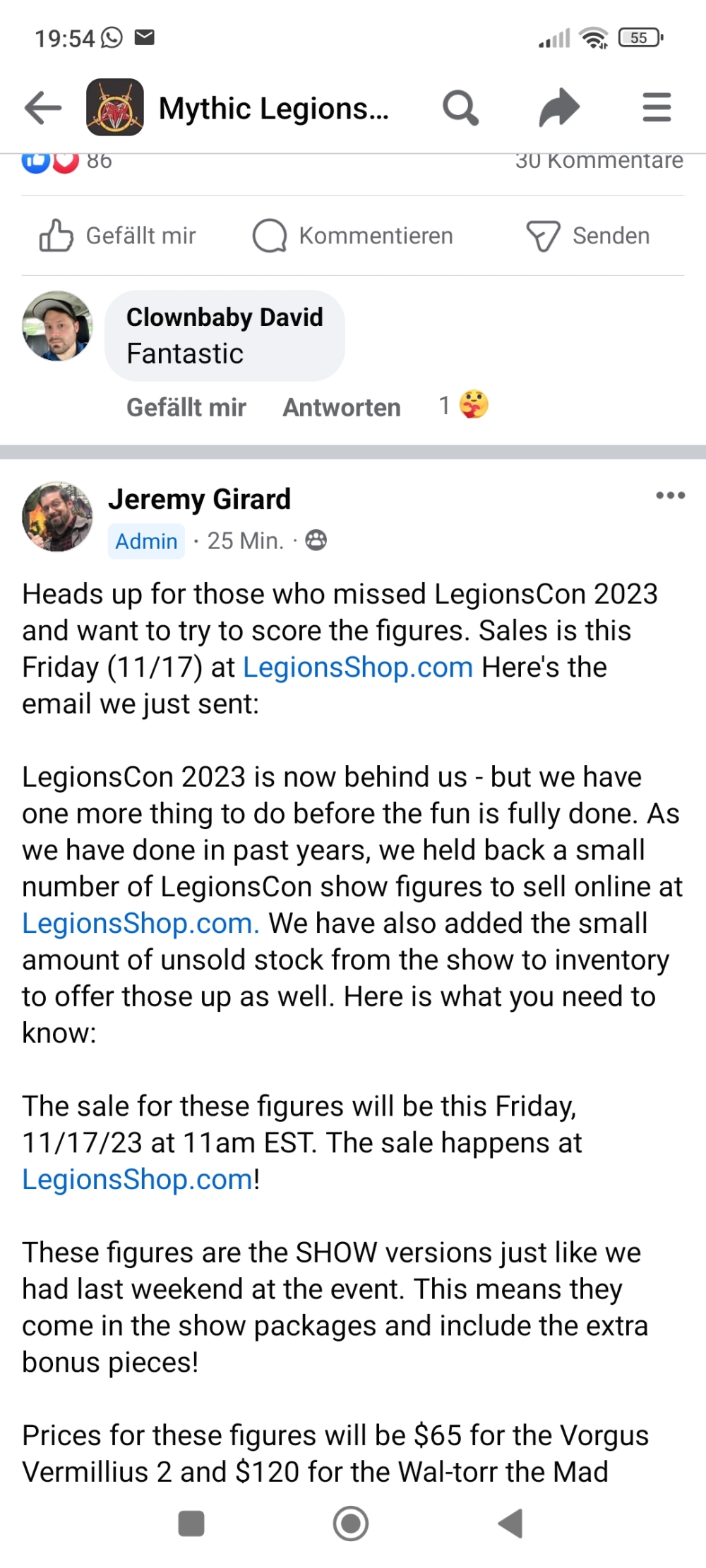Go back using the top-left arrow
The height and width of the screenshot is (1568, 706).
click(43, 108)
